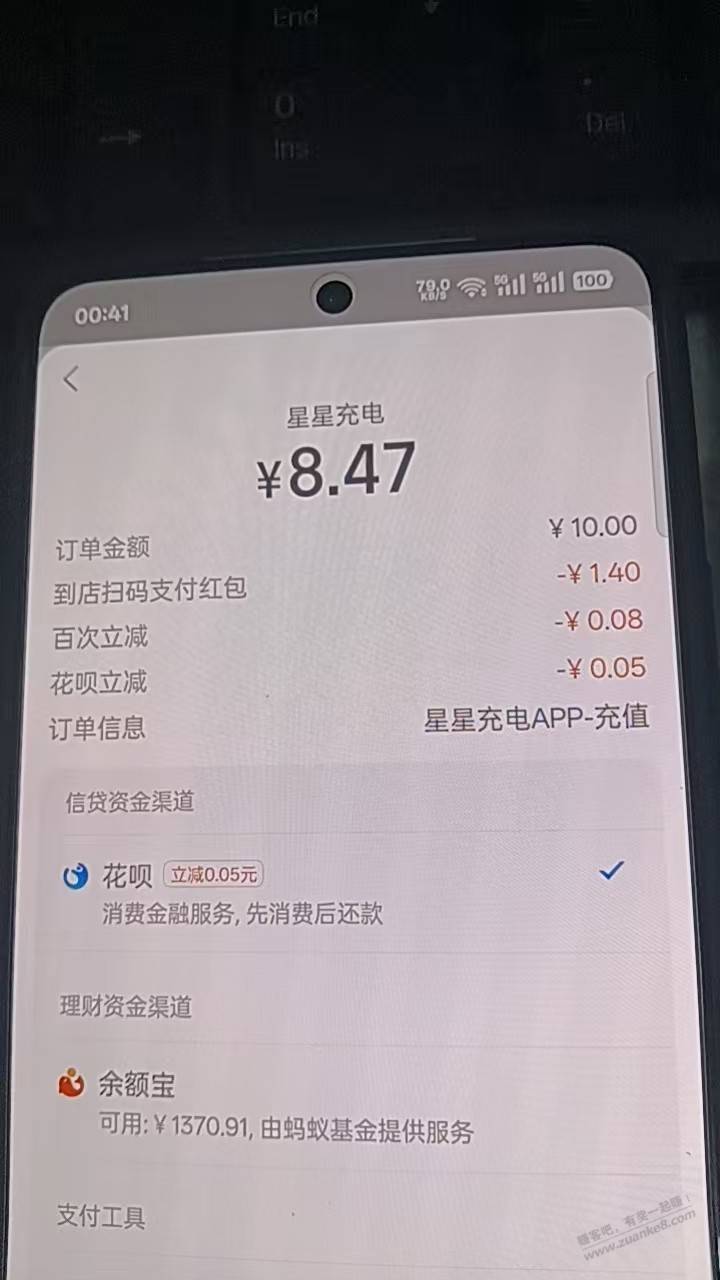Go back using the top-left arrow
Viewport: 720px width, 1280px height.
(x=70, y=380)
